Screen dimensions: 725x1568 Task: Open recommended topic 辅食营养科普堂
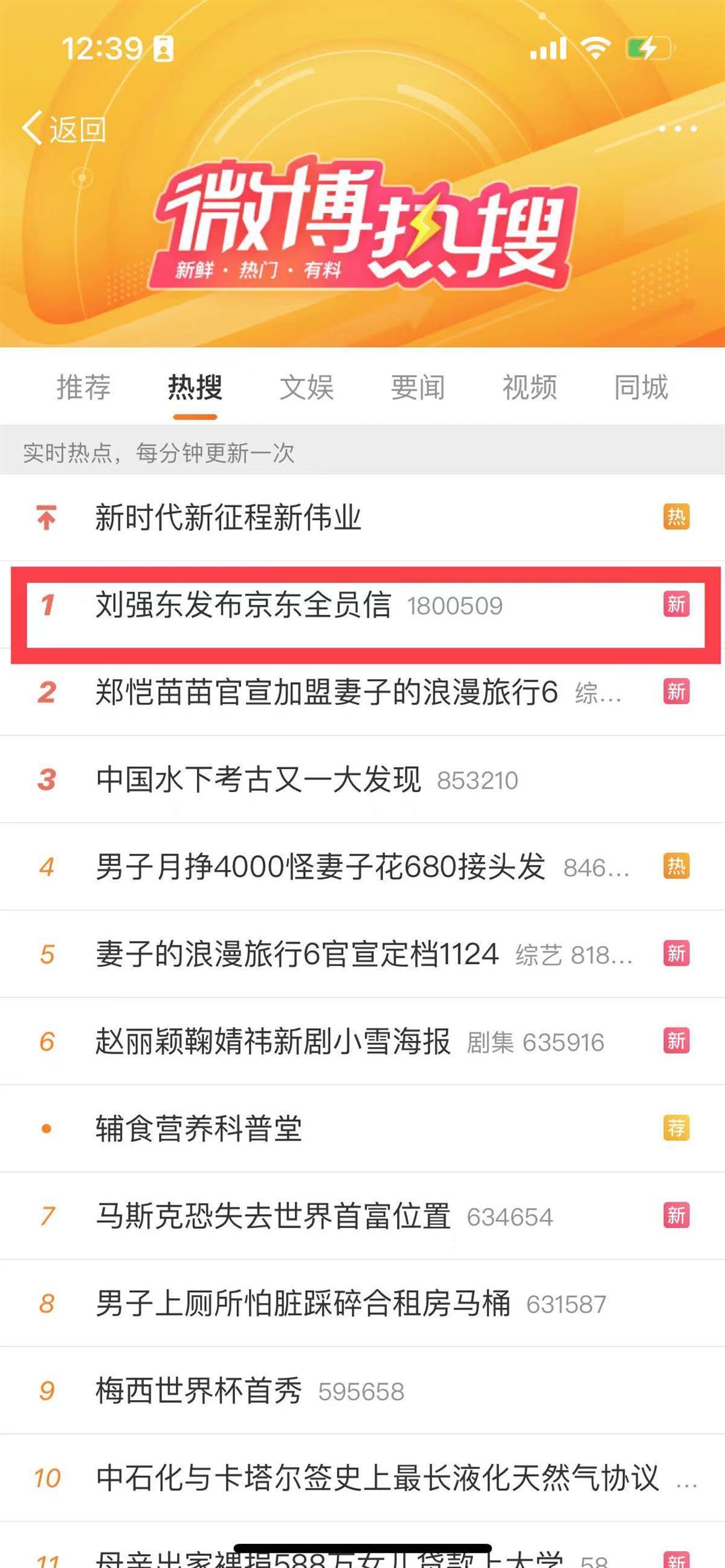click(x=199, y=1128)
